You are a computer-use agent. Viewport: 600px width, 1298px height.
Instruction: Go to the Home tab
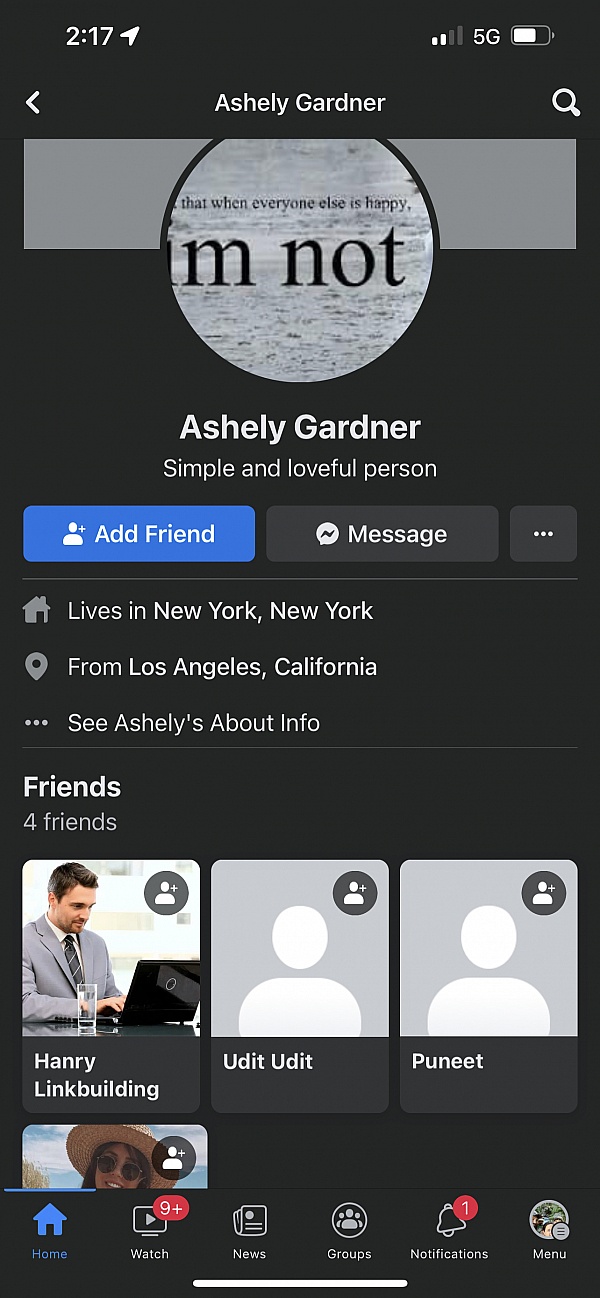(49, 1231)
